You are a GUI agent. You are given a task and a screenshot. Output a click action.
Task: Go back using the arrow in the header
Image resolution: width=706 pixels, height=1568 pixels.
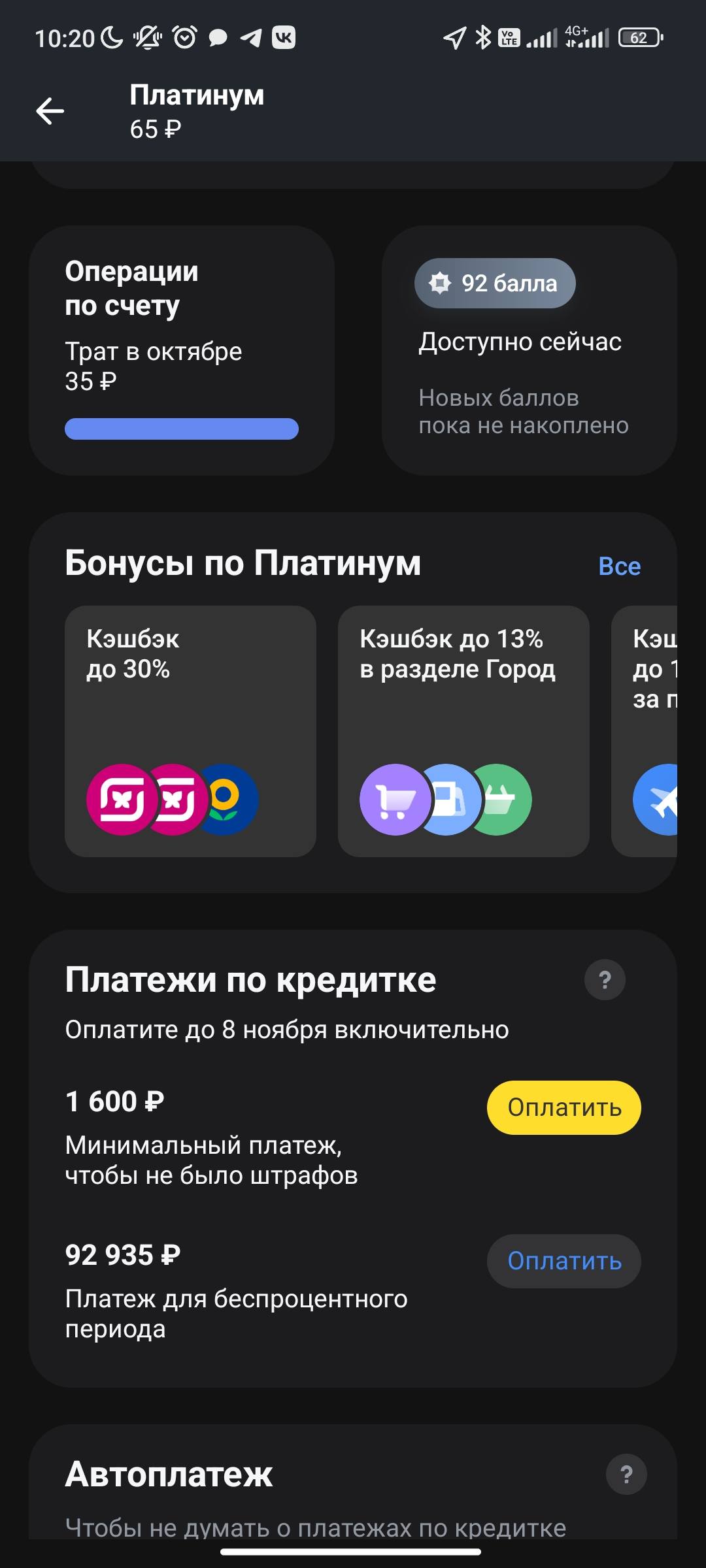pos(50,111)
